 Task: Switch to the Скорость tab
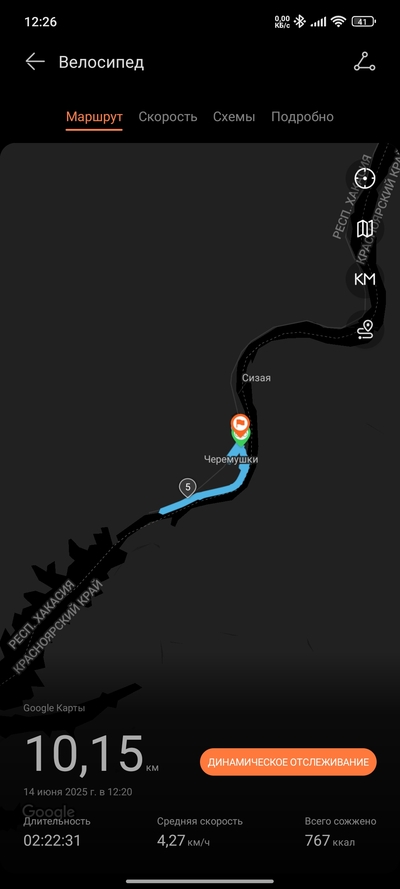tap(168, 117)
